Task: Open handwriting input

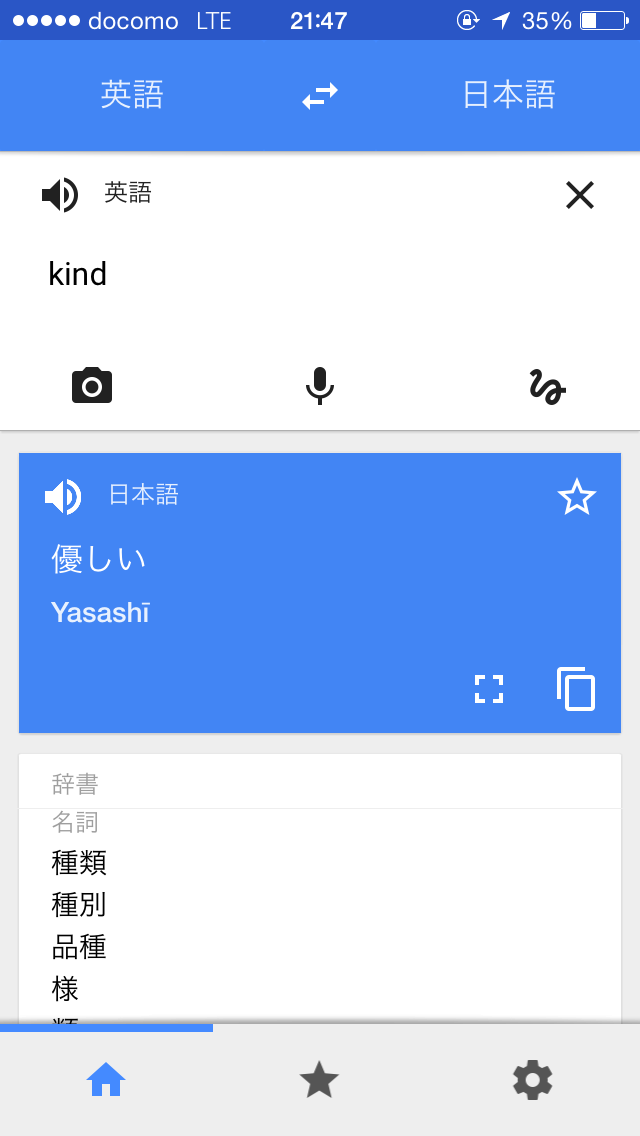Action: (547, 386)
